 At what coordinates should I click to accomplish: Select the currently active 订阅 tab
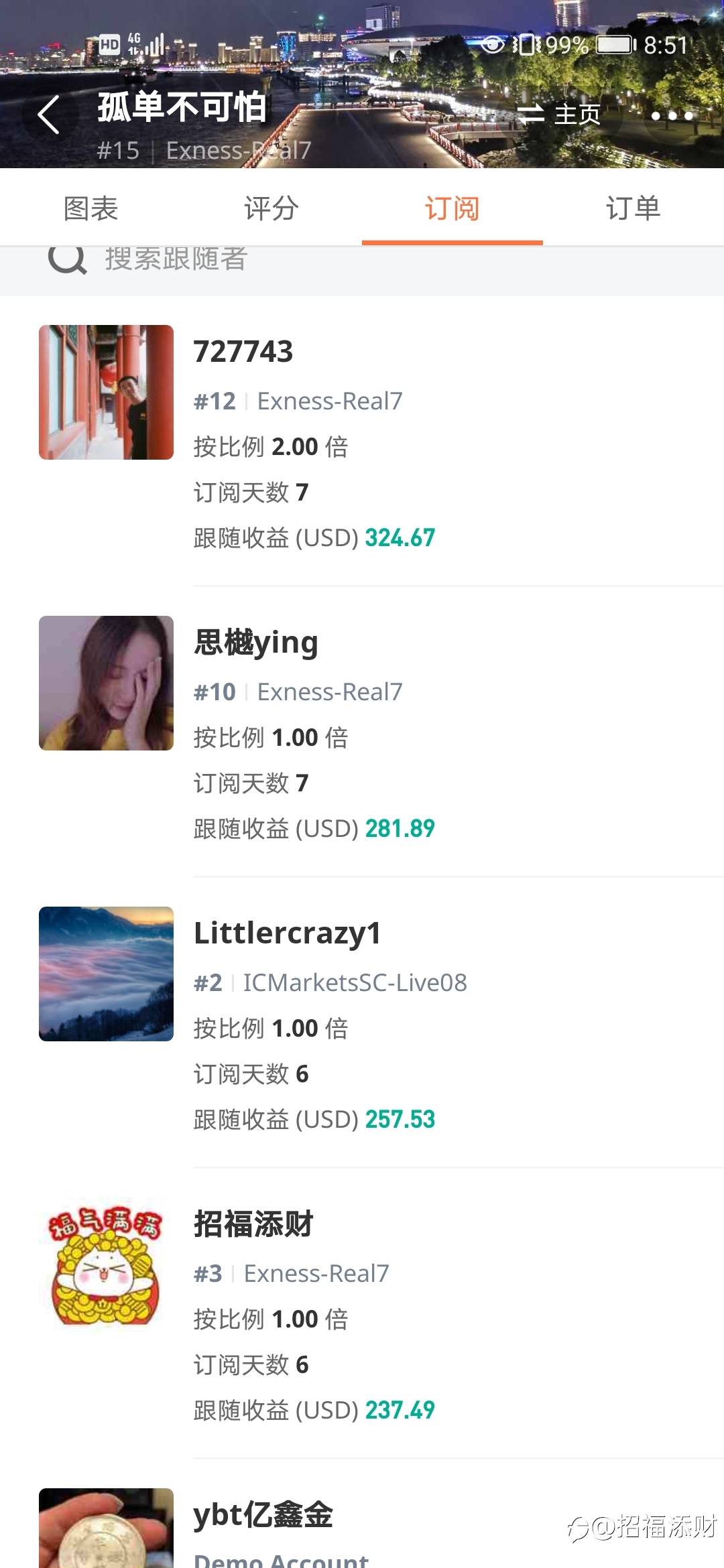tap(452, 208)
